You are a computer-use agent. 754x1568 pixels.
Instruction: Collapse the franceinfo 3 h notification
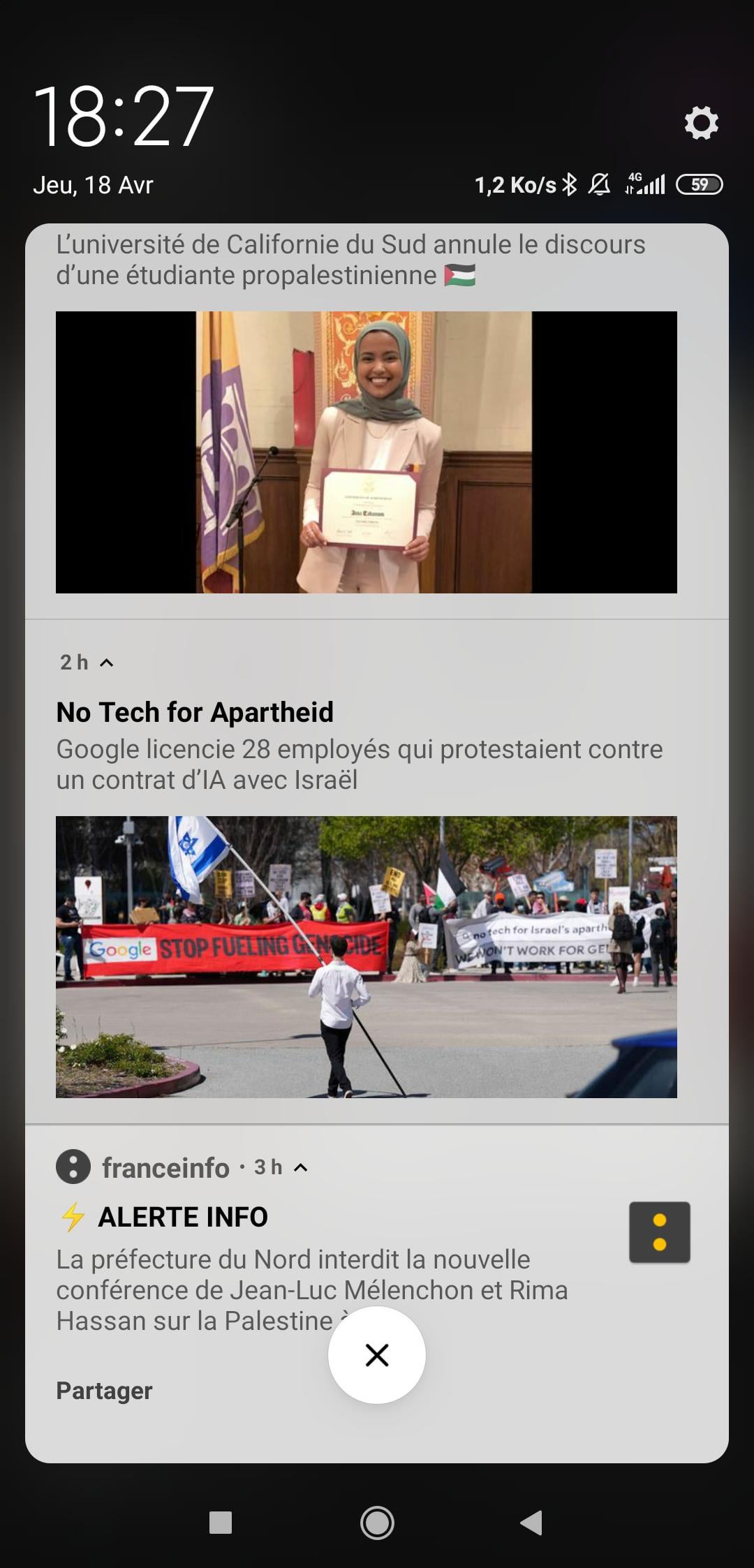tap(301, 1167)
